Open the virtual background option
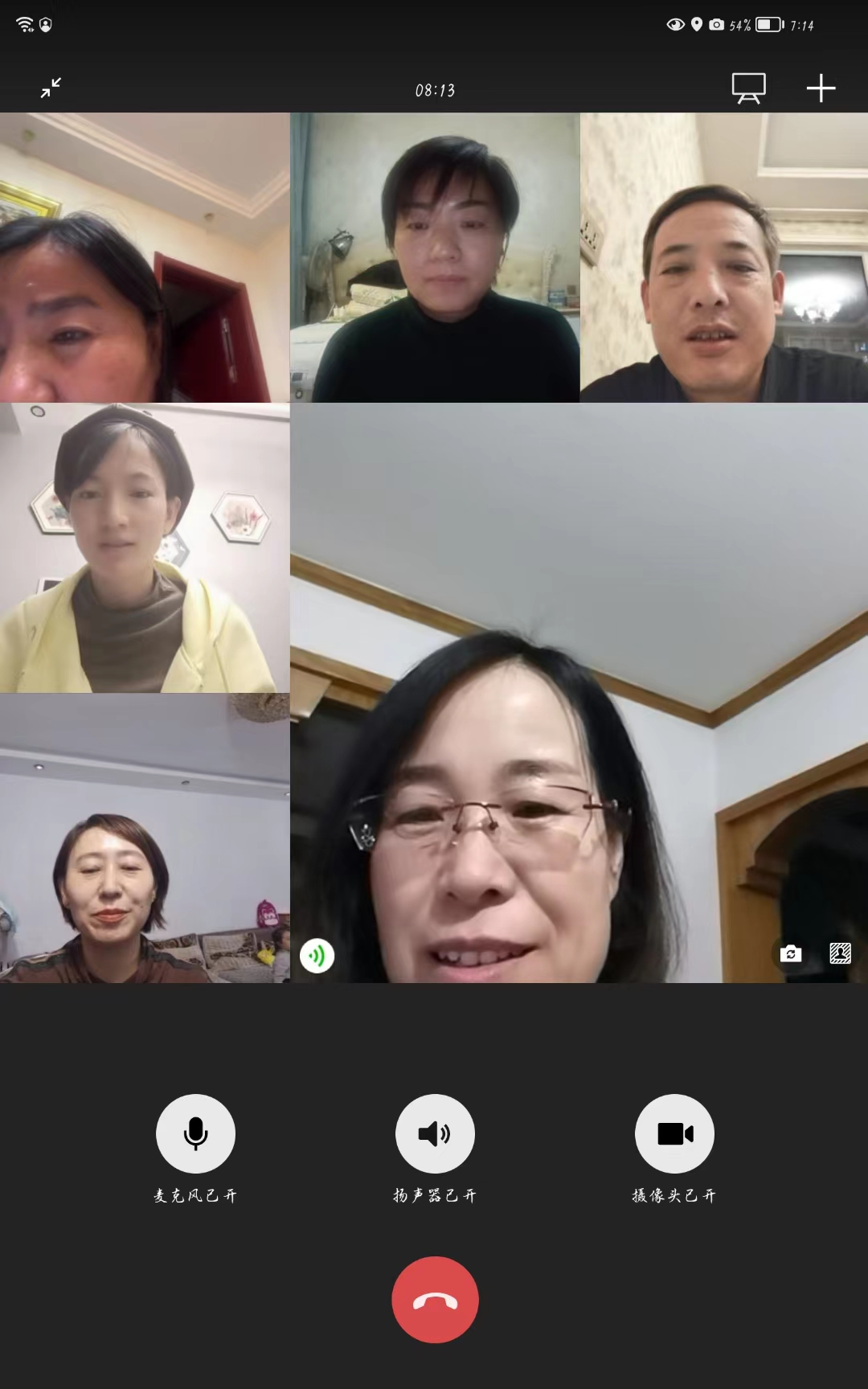The image size is (868, 1389). pyautogui.click(x=840, y=954)
